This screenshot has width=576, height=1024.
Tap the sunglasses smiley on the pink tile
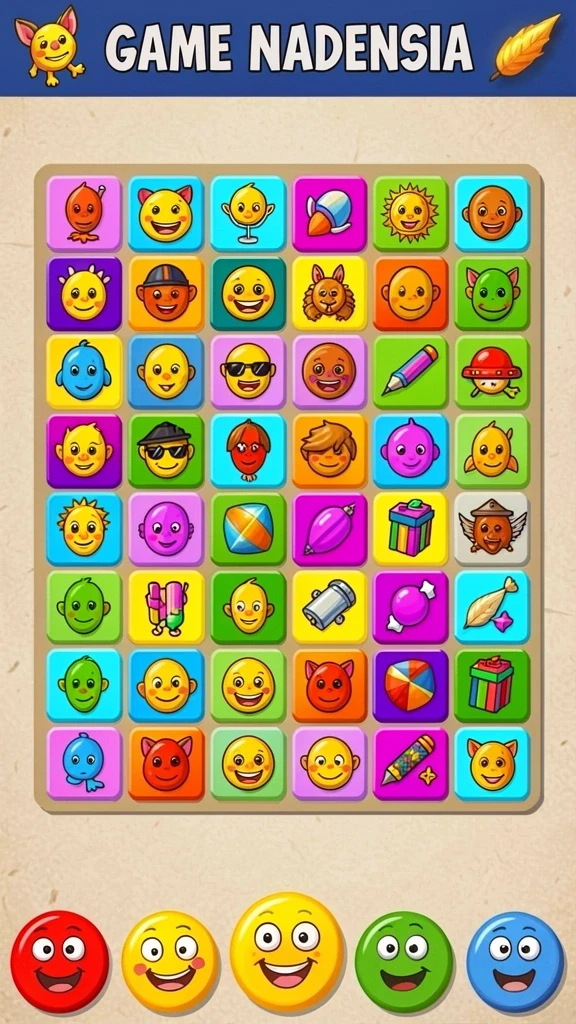click(248, 372)
